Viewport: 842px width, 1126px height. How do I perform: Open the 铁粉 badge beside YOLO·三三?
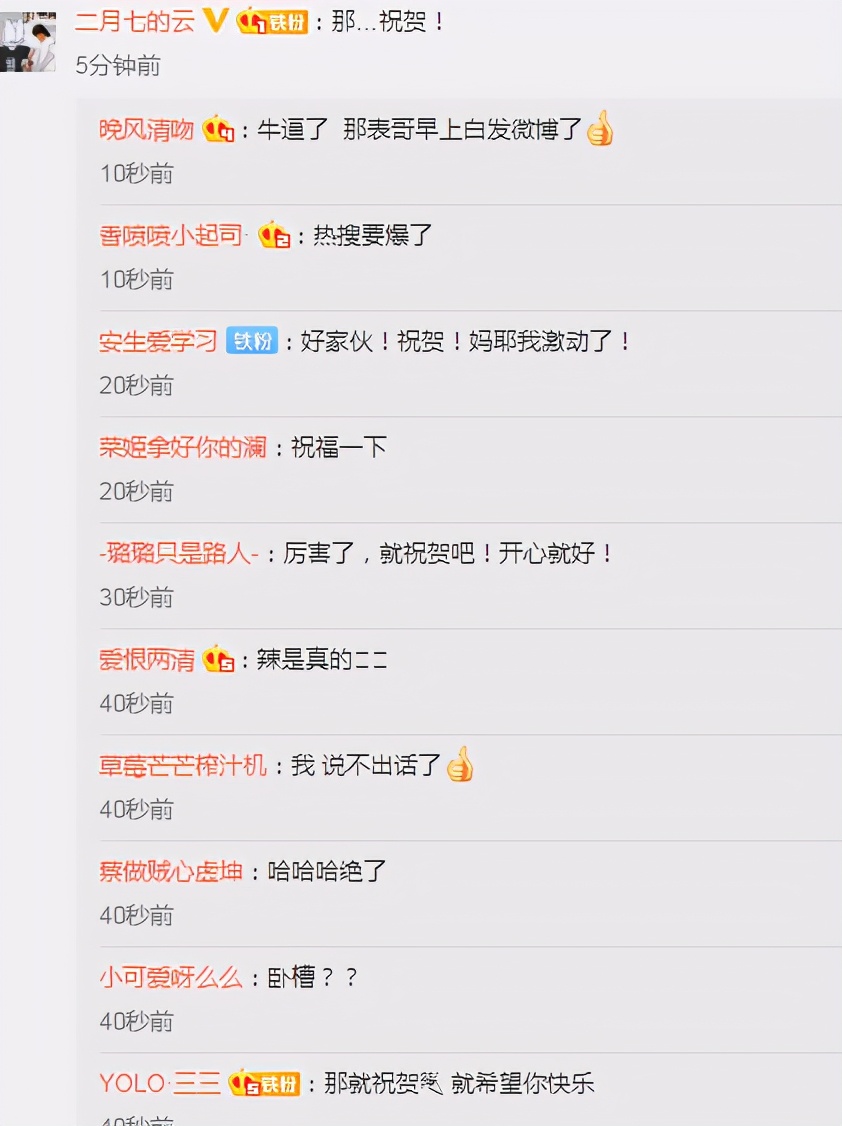265,1082
